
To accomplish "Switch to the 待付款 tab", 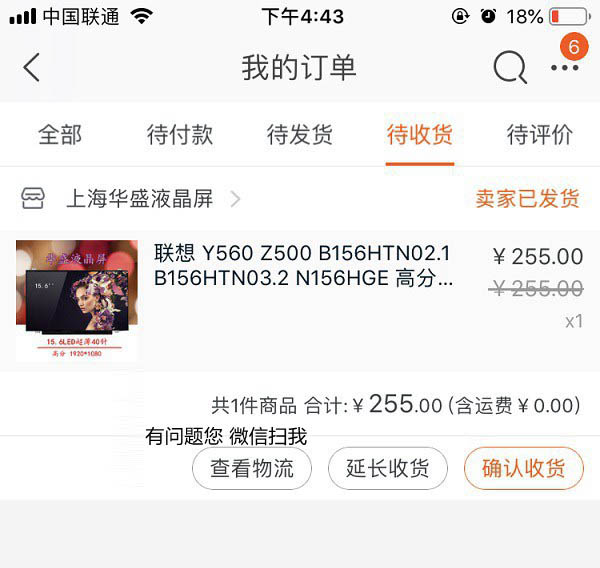I will click(180, 135).
